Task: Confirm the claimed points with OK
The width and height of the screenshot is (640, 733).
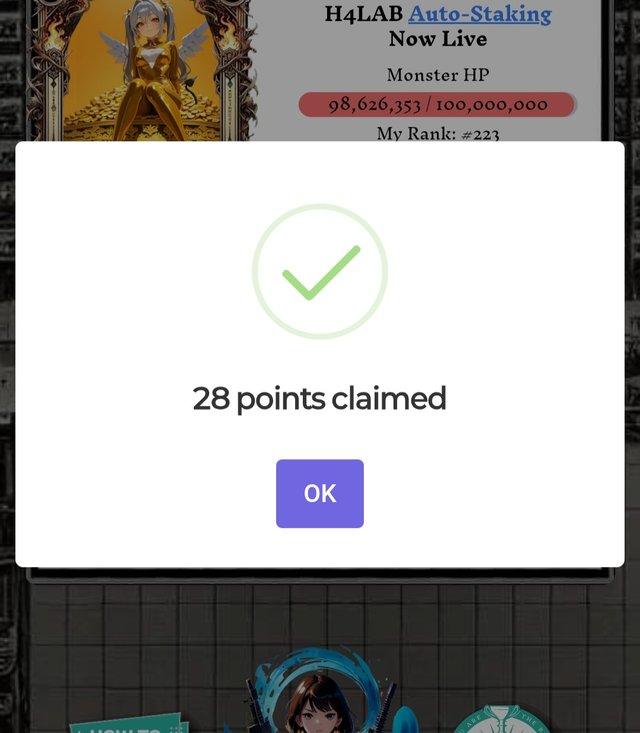Action: click(x=319, y=493)
